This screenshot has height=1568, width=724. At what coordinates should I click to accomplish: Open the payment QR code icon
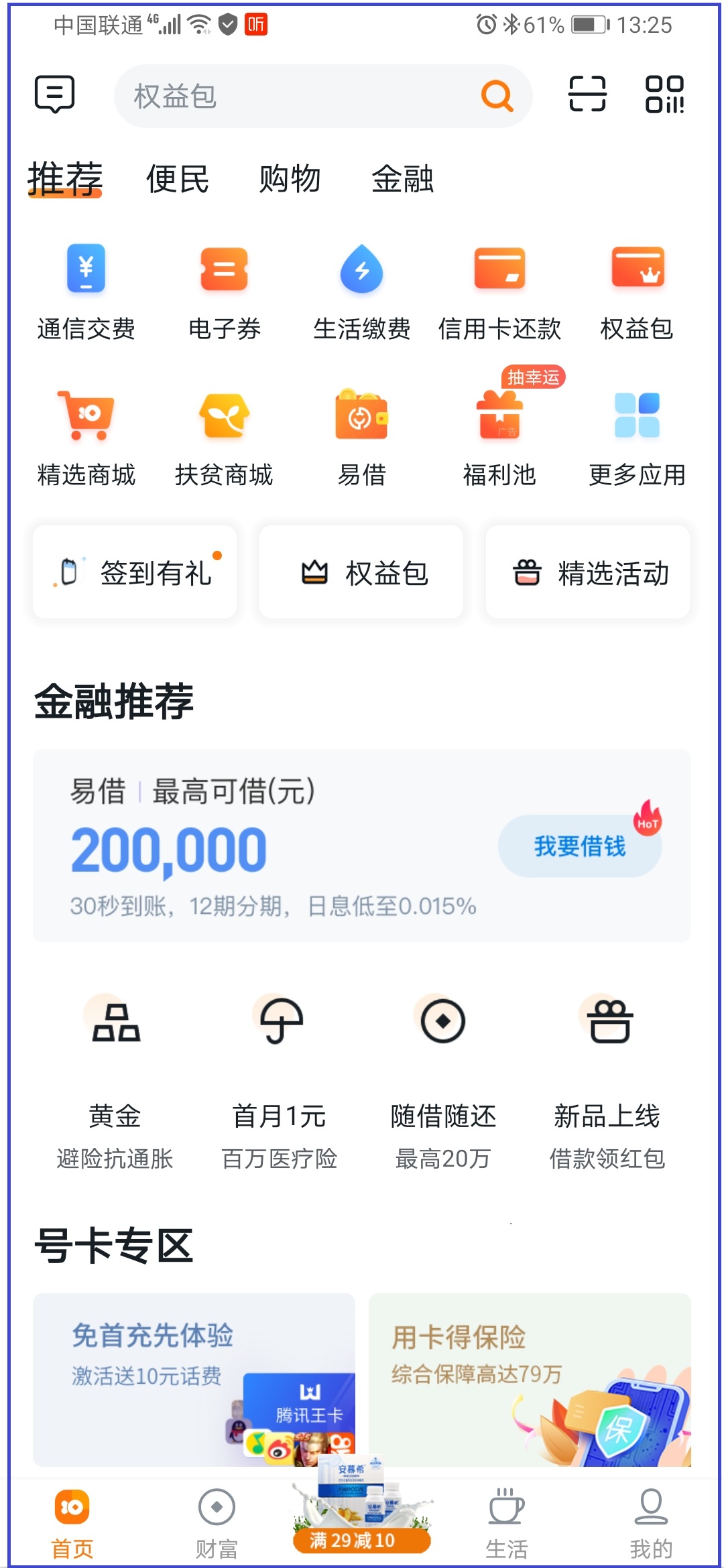(x=664, y=94)
